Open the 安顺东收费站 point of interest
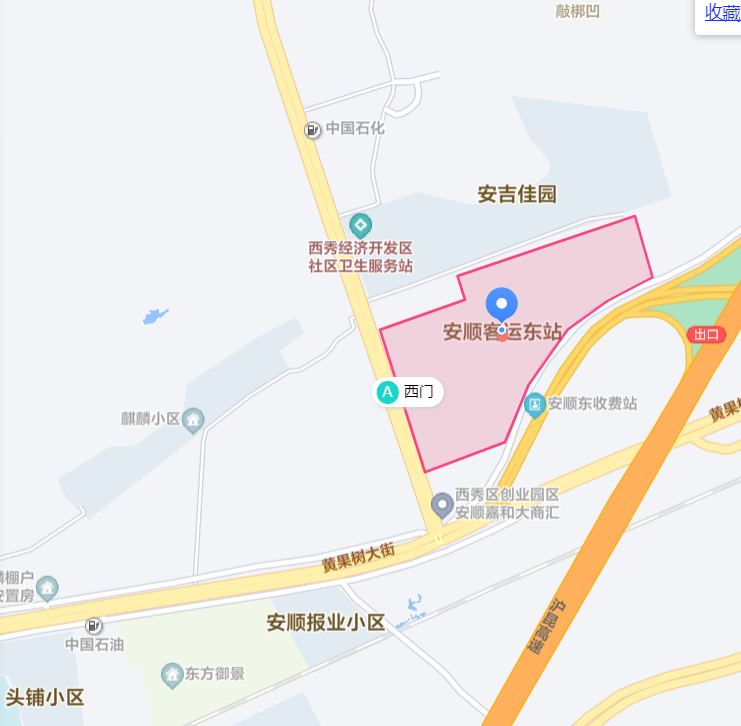Screen dimensions: 741x726 (x=535, y=404)
